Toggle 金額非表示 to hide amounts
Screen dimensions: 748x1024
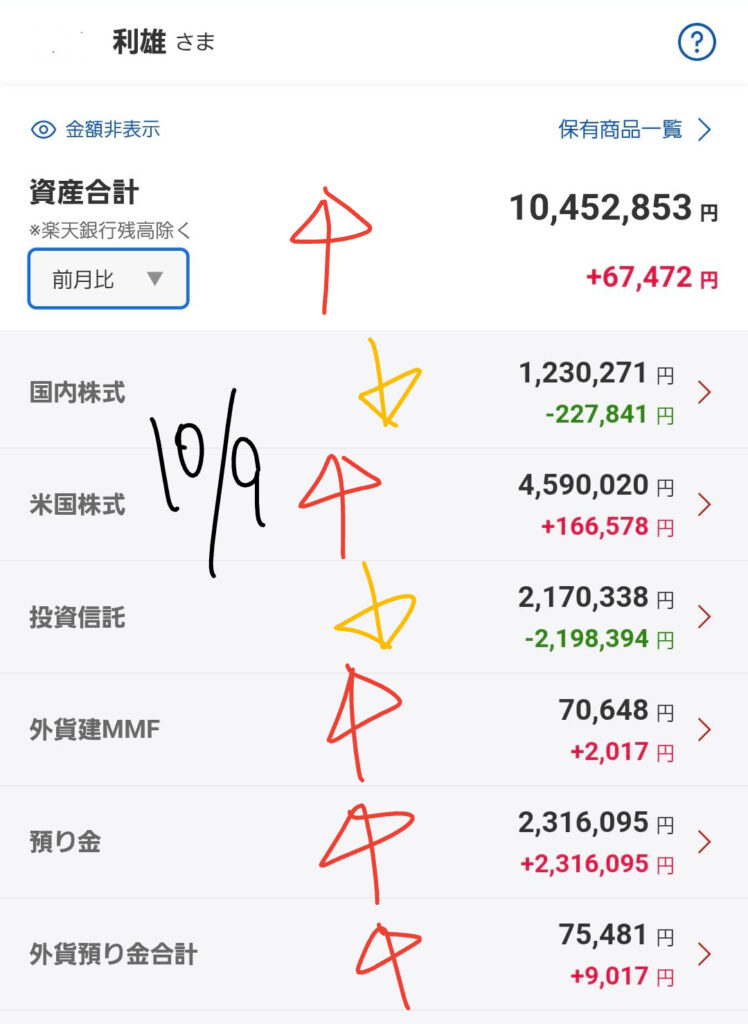(96, 129)
